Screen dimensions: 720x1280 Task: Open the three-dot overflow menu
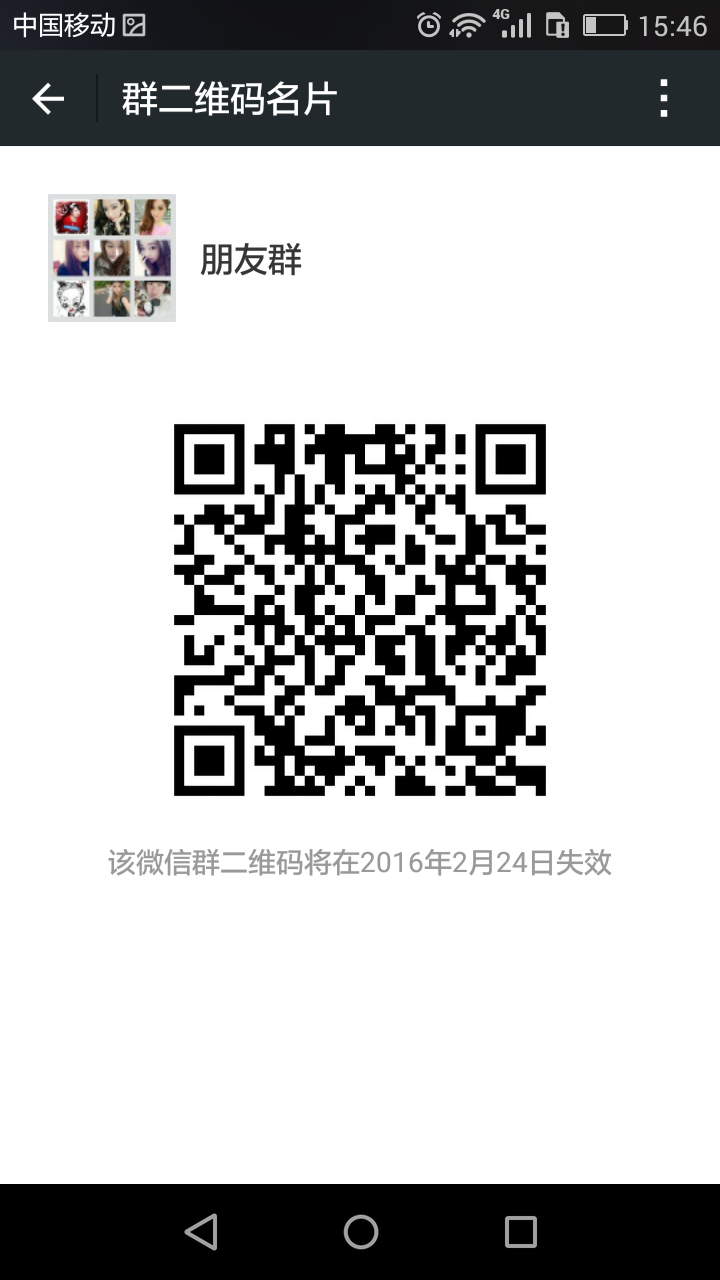(663, 99)
